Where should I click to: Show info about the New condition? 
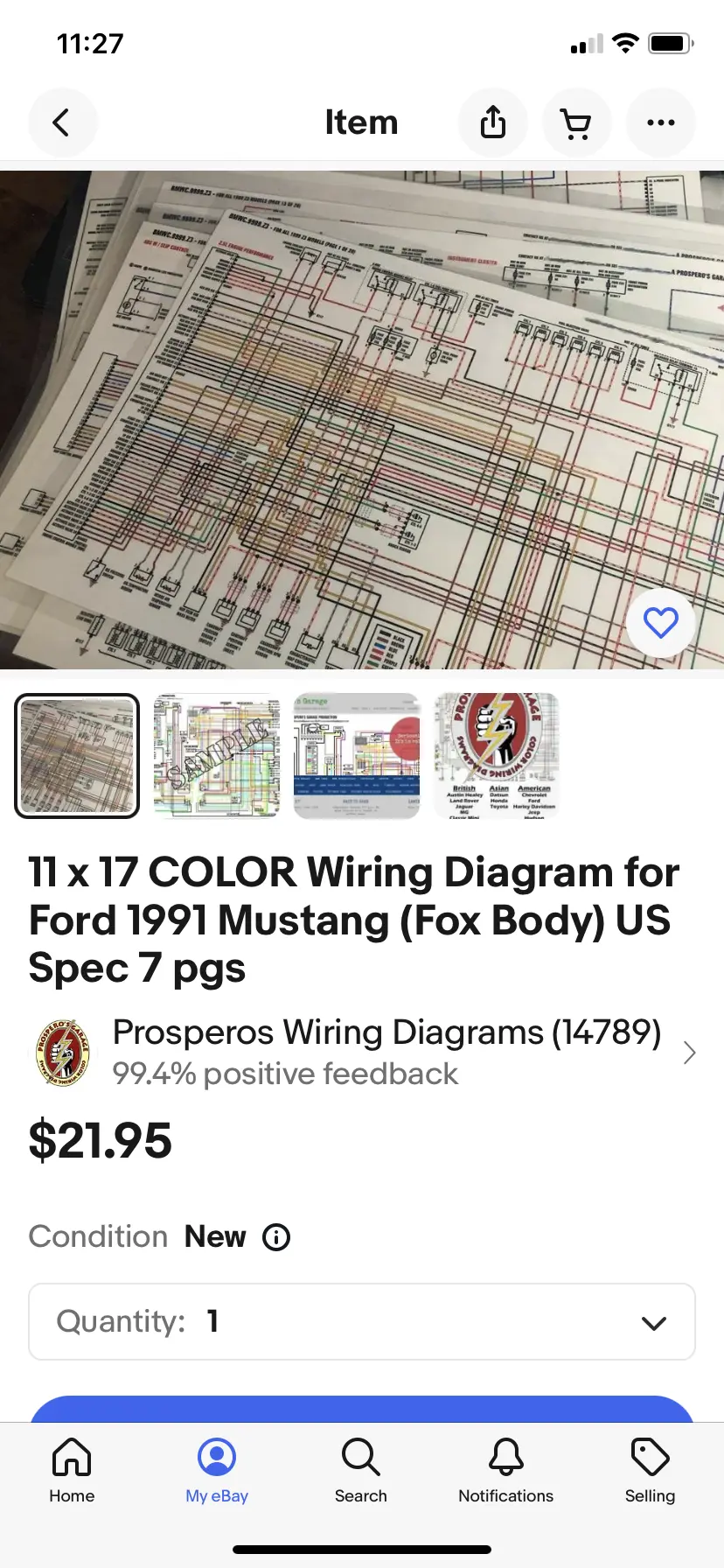click(276, 1237)
